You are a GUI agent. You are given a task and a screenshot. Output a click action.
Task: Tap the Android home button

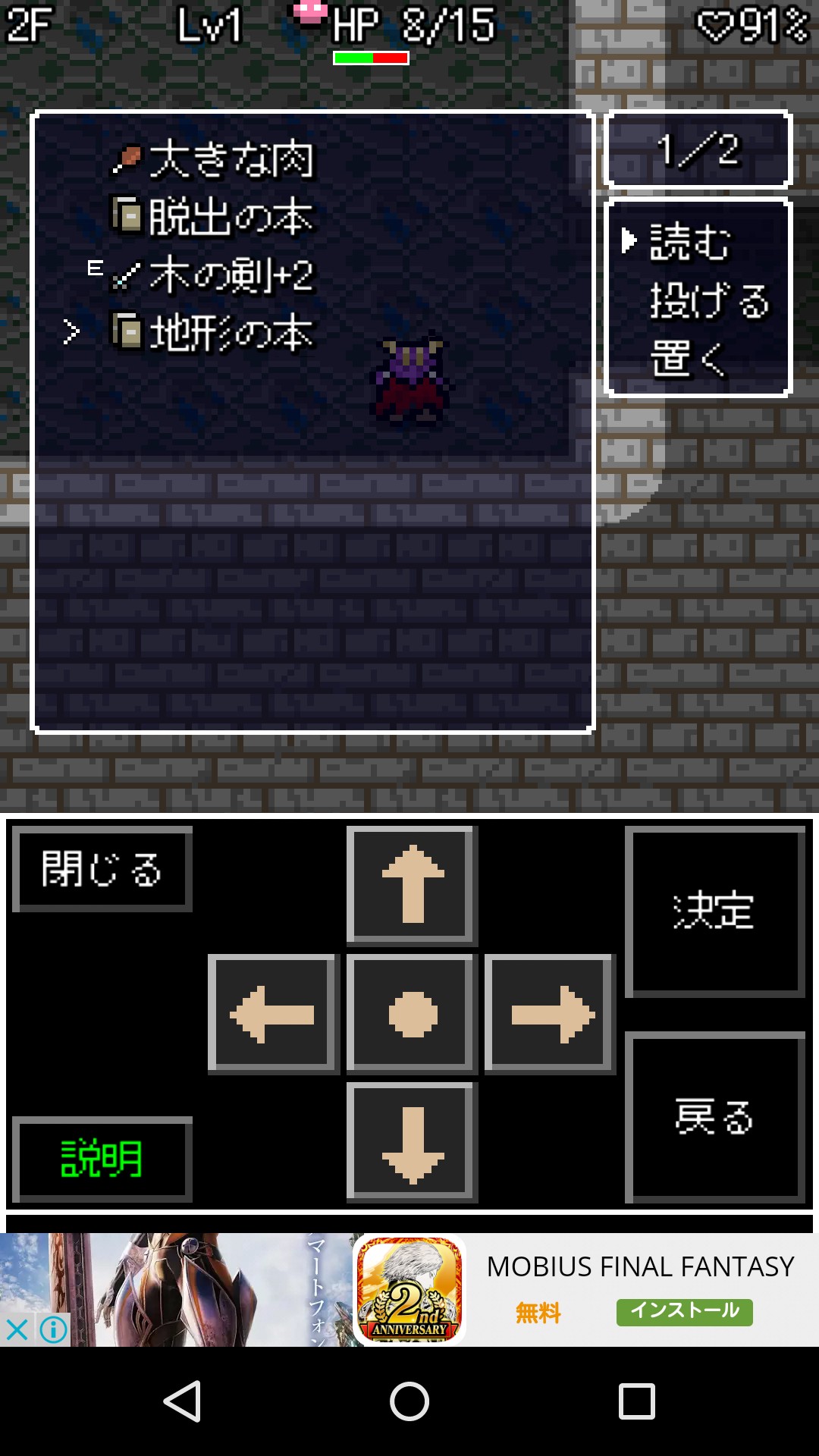coord(409,1401)
